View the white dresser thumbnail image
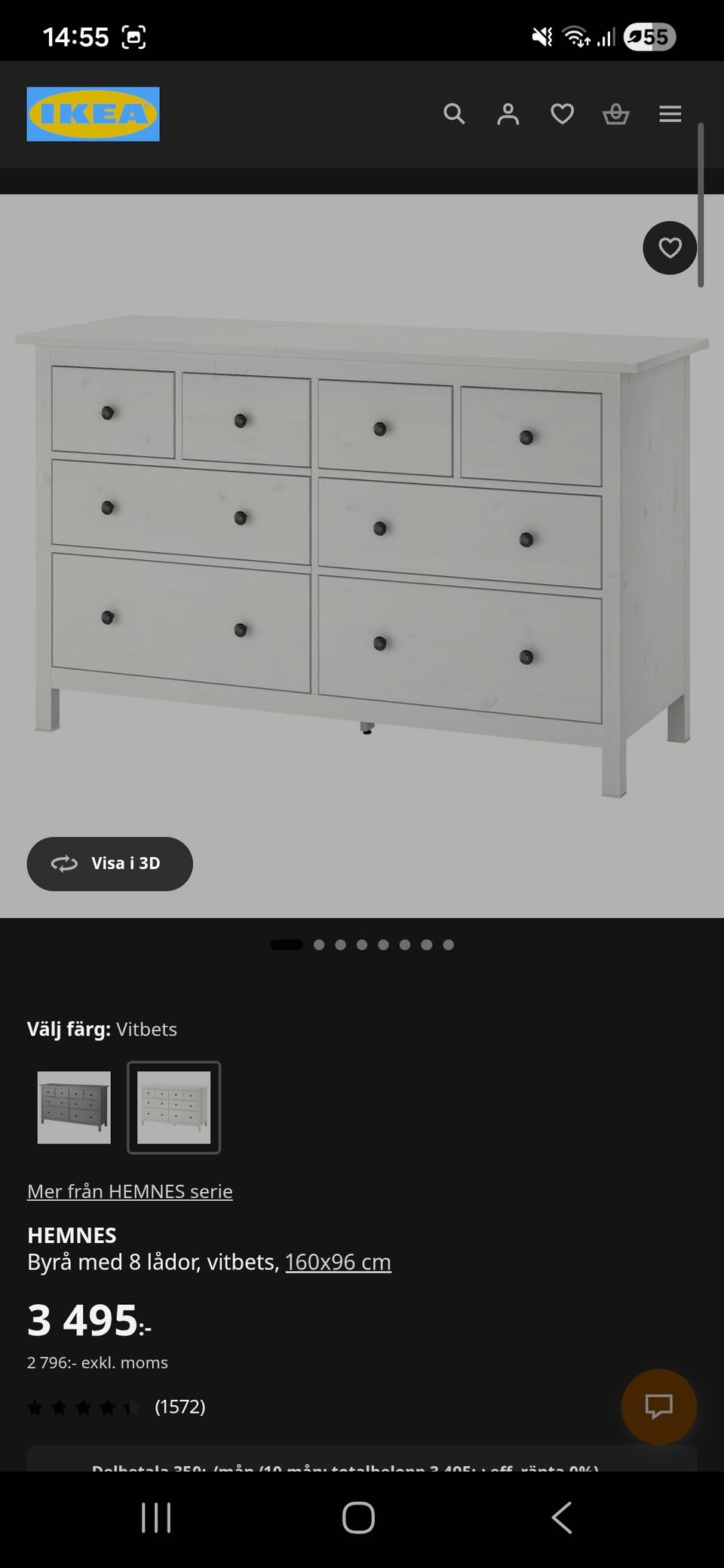The height and width of the screenshot is (1568, 724). click(x=173, y=1107)
